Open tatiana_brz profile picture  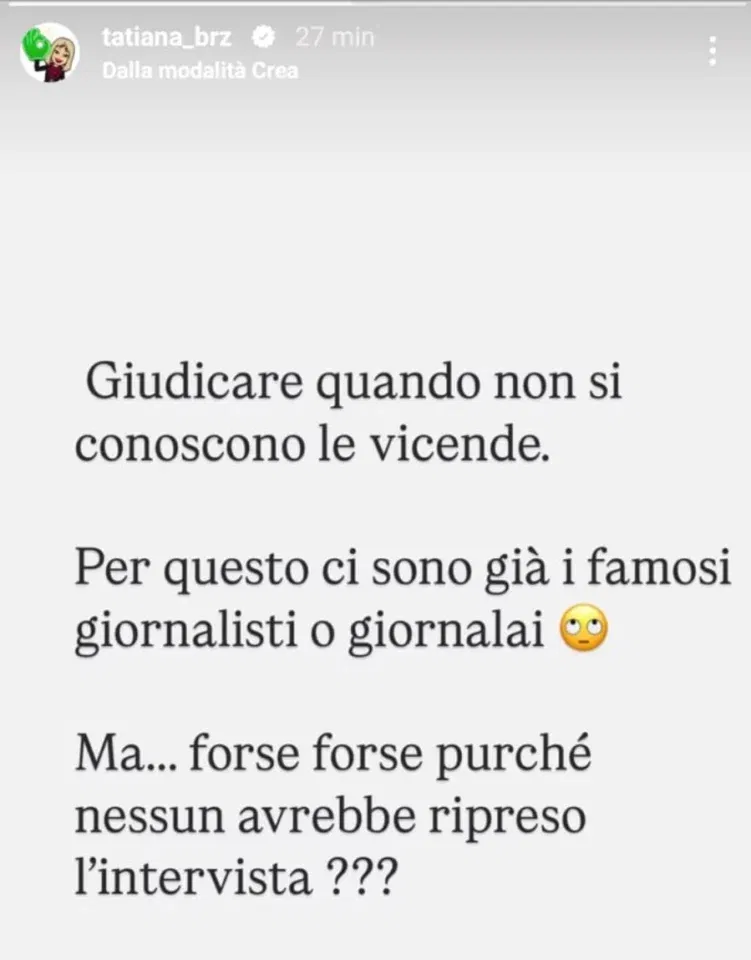pos(50,53)
